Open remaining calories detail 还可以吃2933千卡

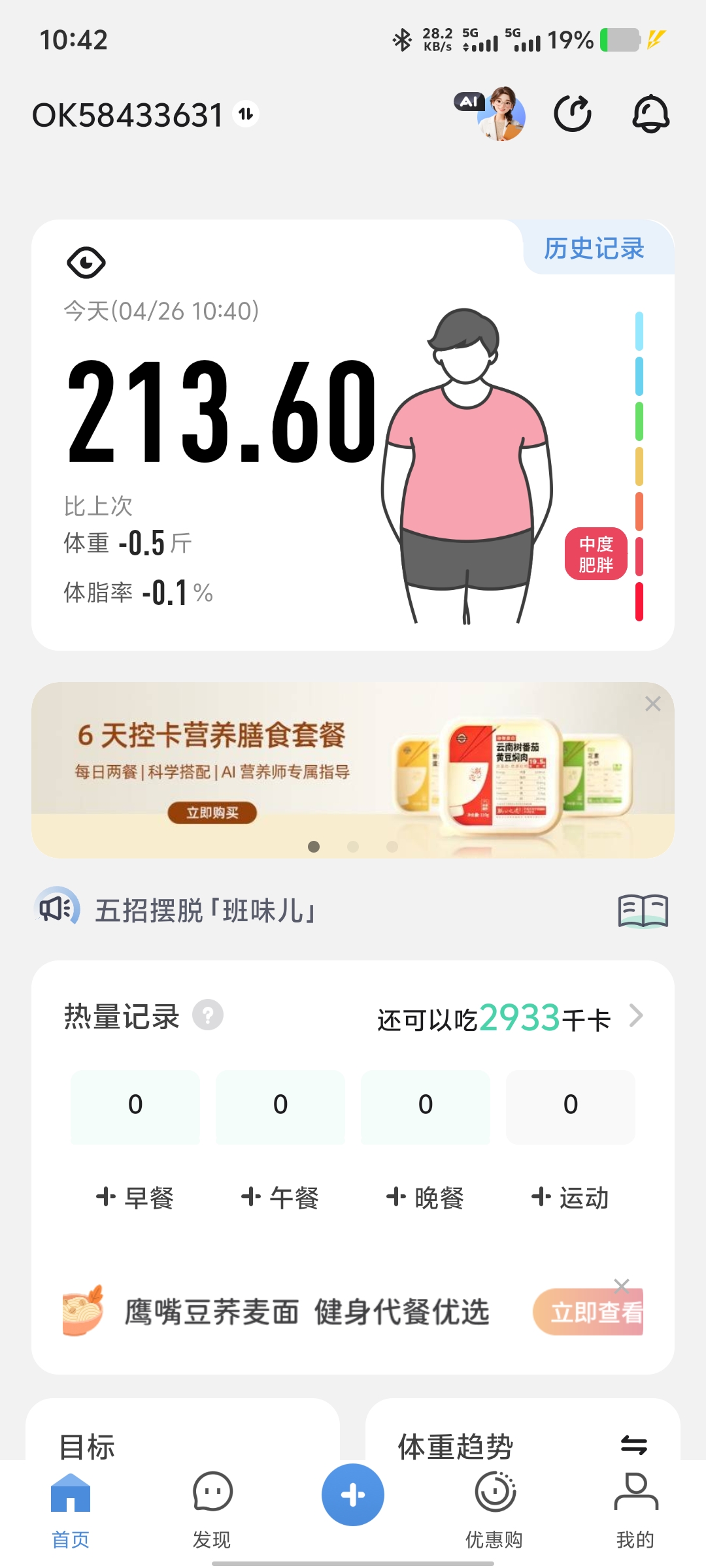[510, 1018]
